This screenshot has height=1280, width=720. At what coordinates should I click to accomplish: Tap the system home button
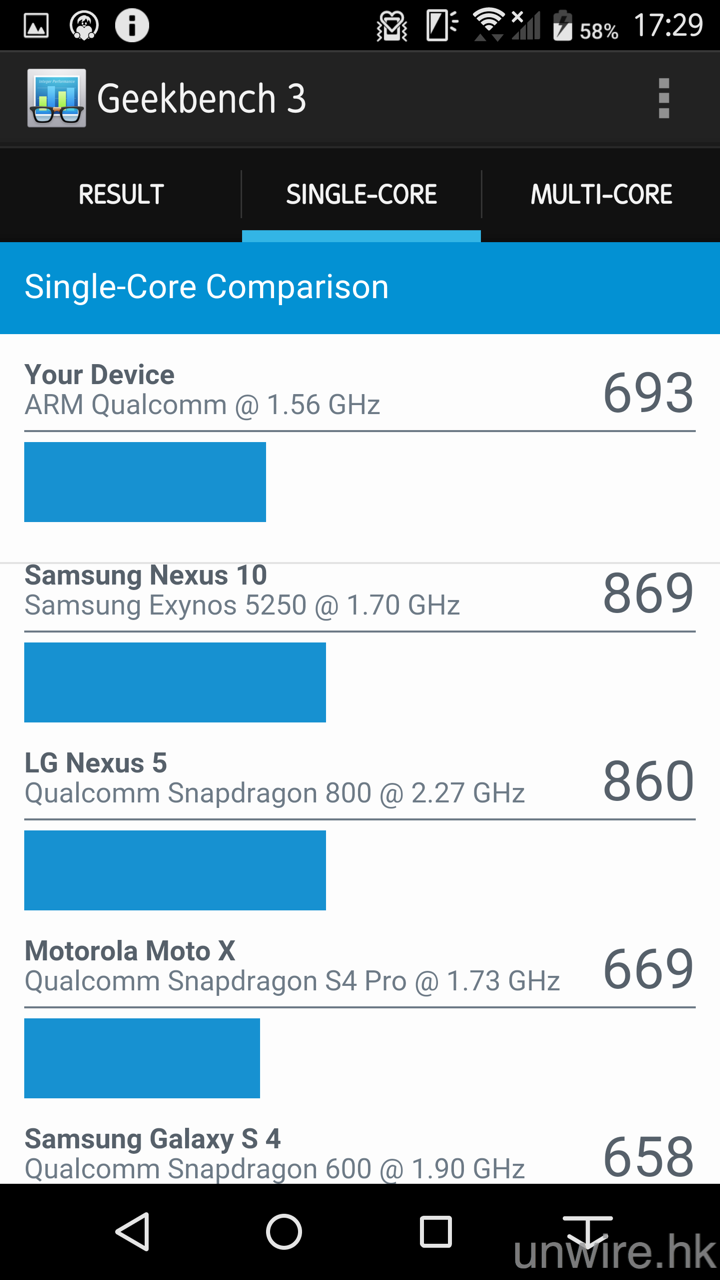click(x=284, y=1232)
